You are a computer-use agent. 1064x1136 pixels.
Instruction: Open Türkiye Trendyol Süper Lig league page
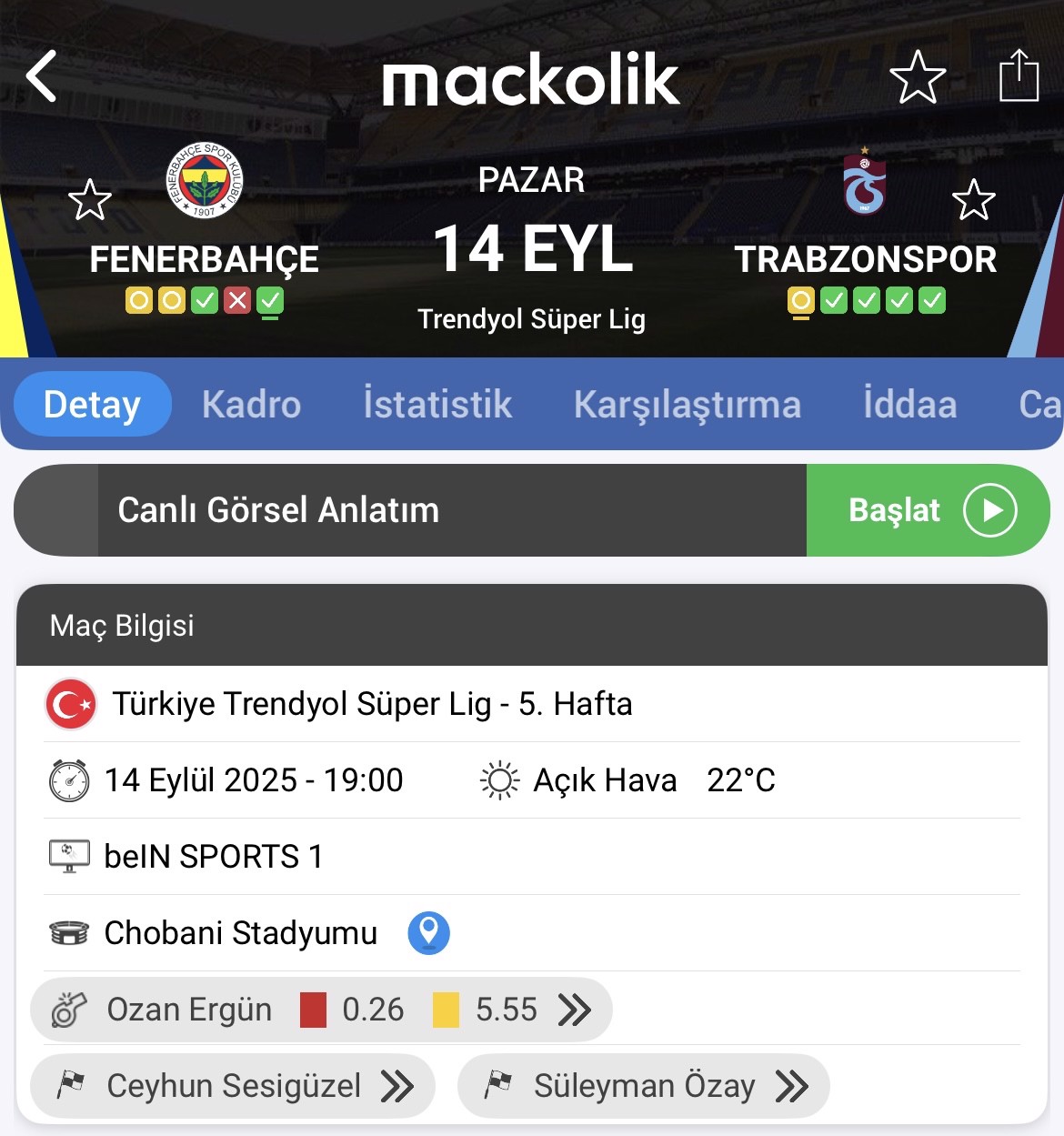click(371, 704)
